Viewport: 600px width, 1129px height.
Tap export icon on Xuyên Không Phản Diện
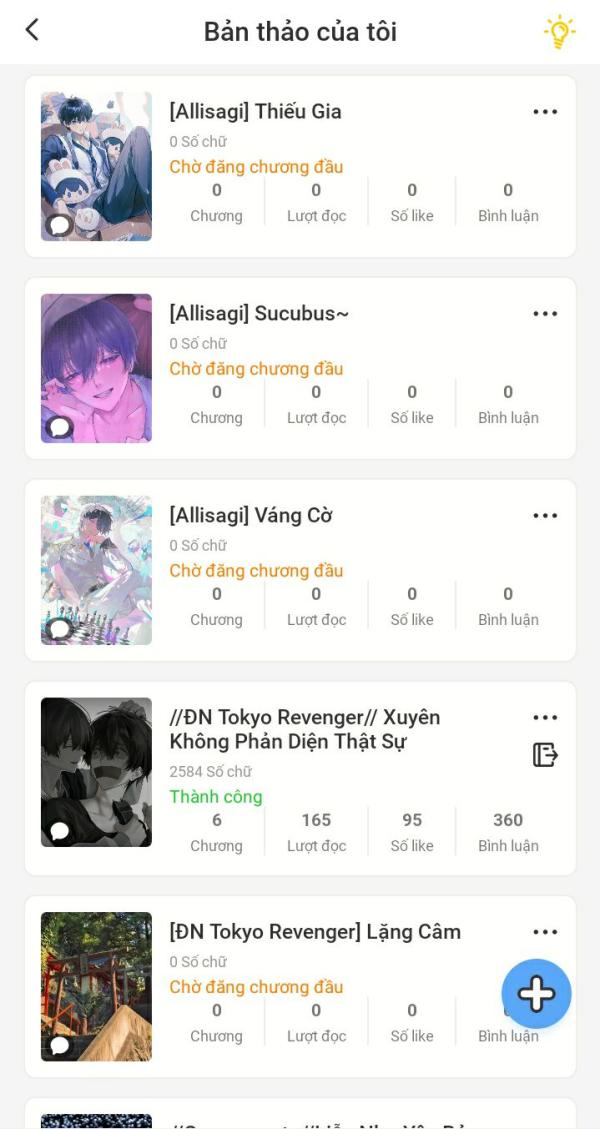(545, 755)
